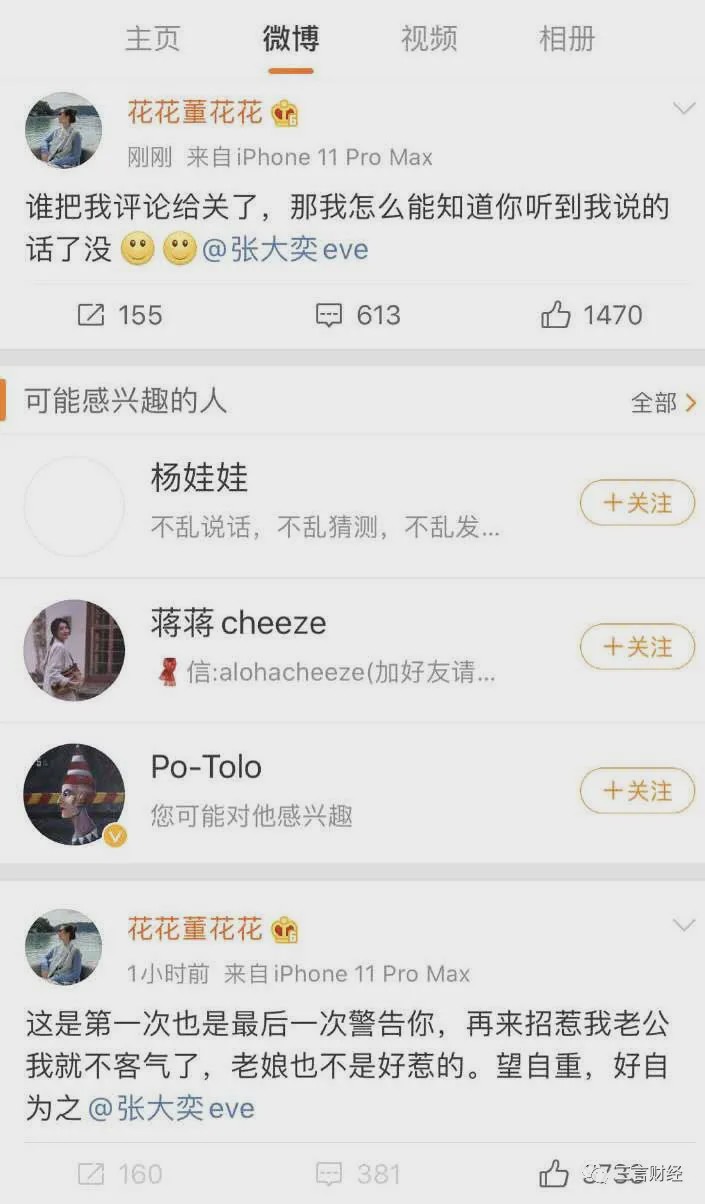Open 花花董花花's avatar on the 刚刚 post

tap(63, 130)
